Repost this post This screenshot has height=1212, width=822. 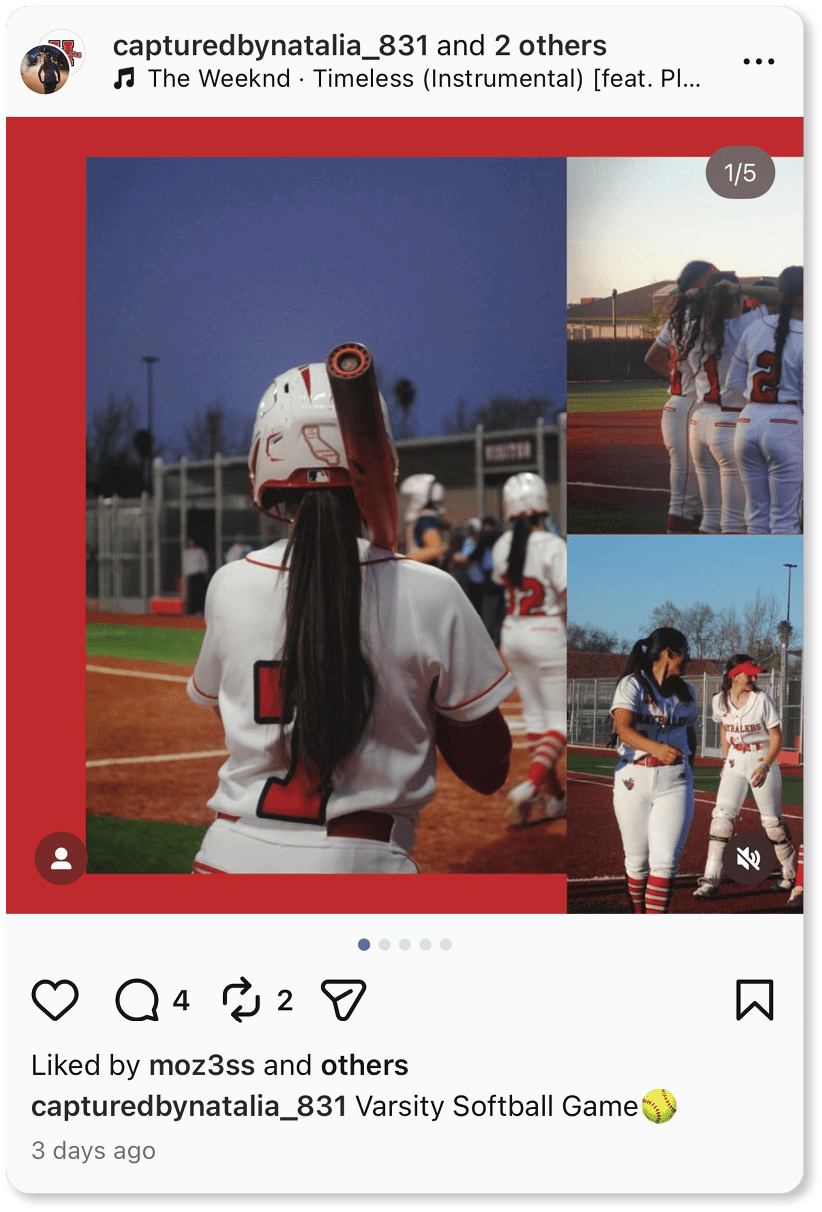[241, 999]
